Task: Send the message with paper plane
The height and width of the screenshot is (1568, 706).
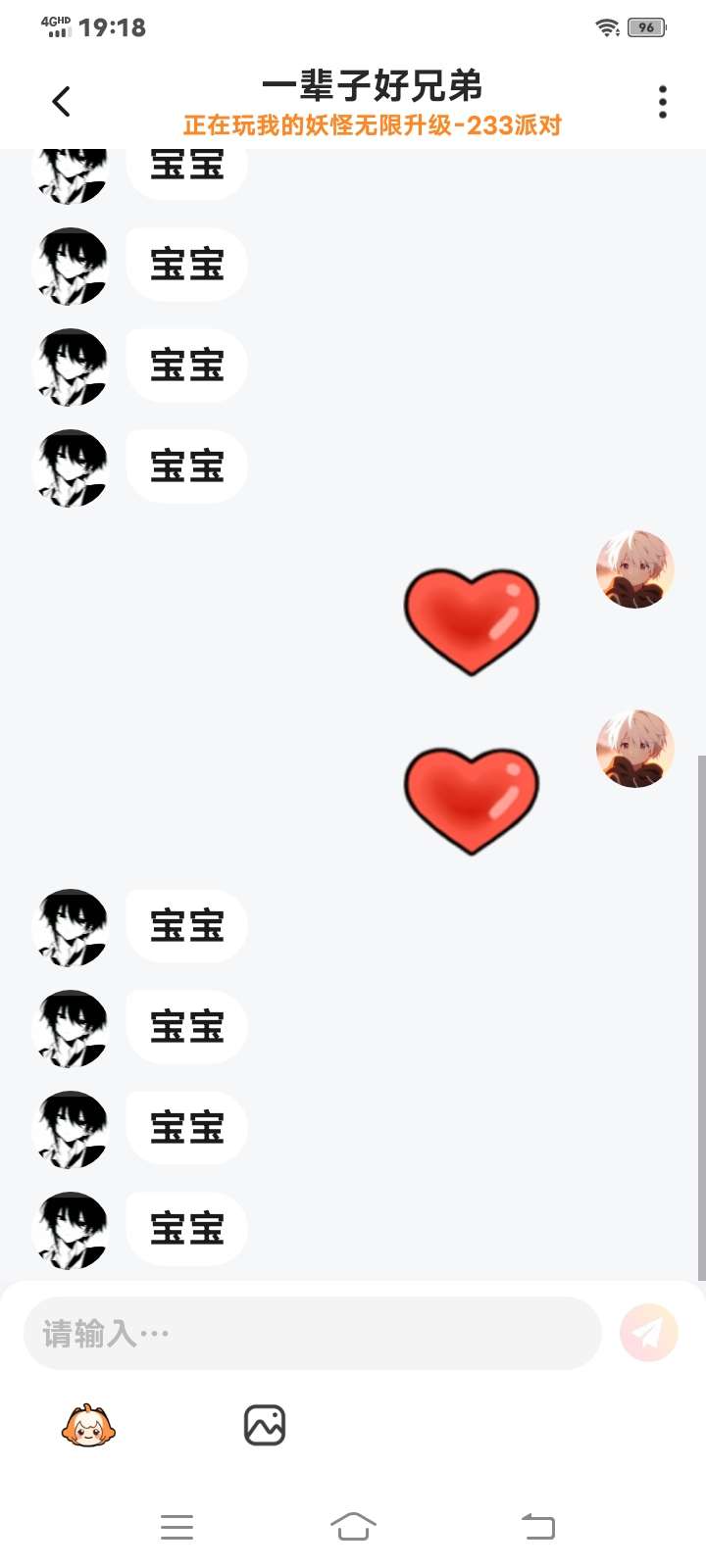Action: click(x=648, y=1333)
